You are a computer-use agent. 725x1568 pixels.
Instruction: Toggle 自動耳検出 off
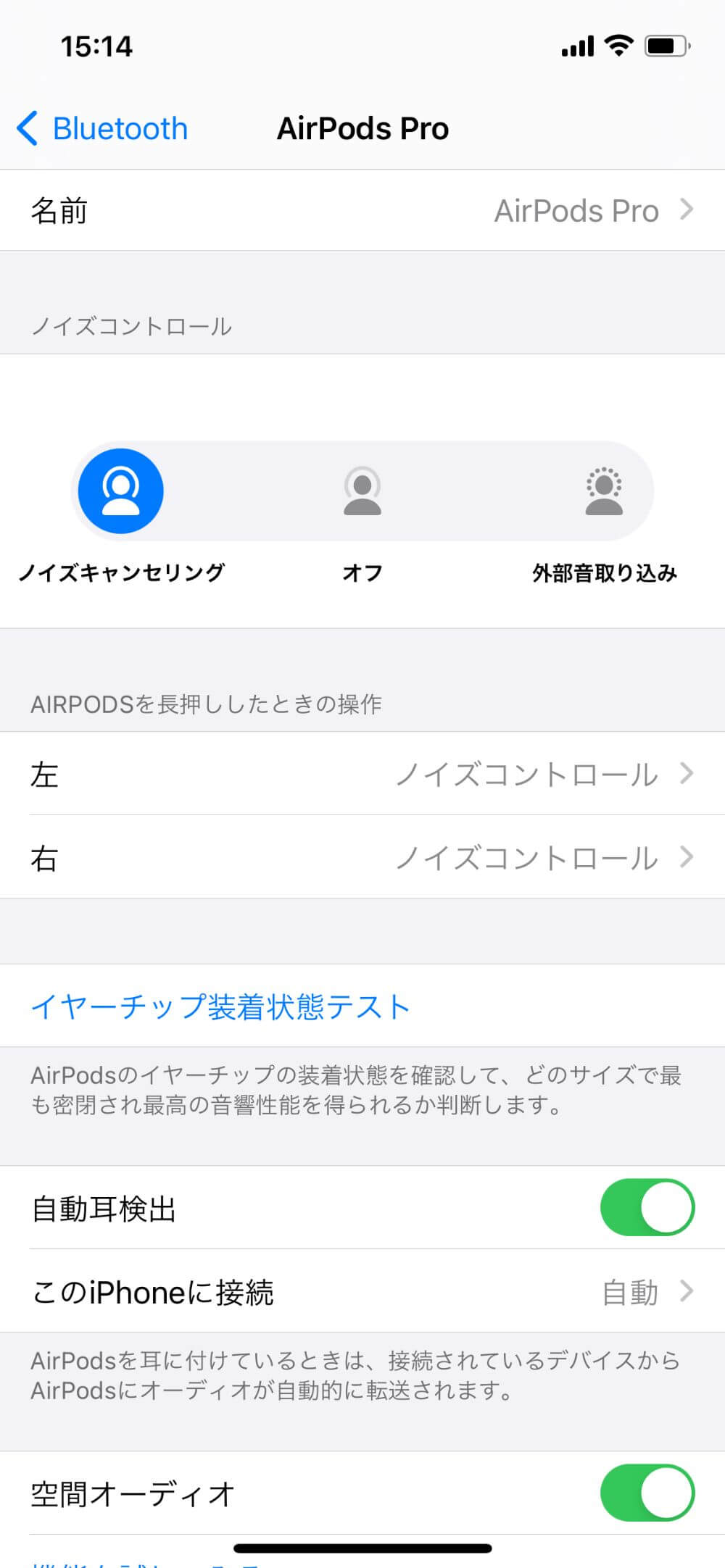647,1207
